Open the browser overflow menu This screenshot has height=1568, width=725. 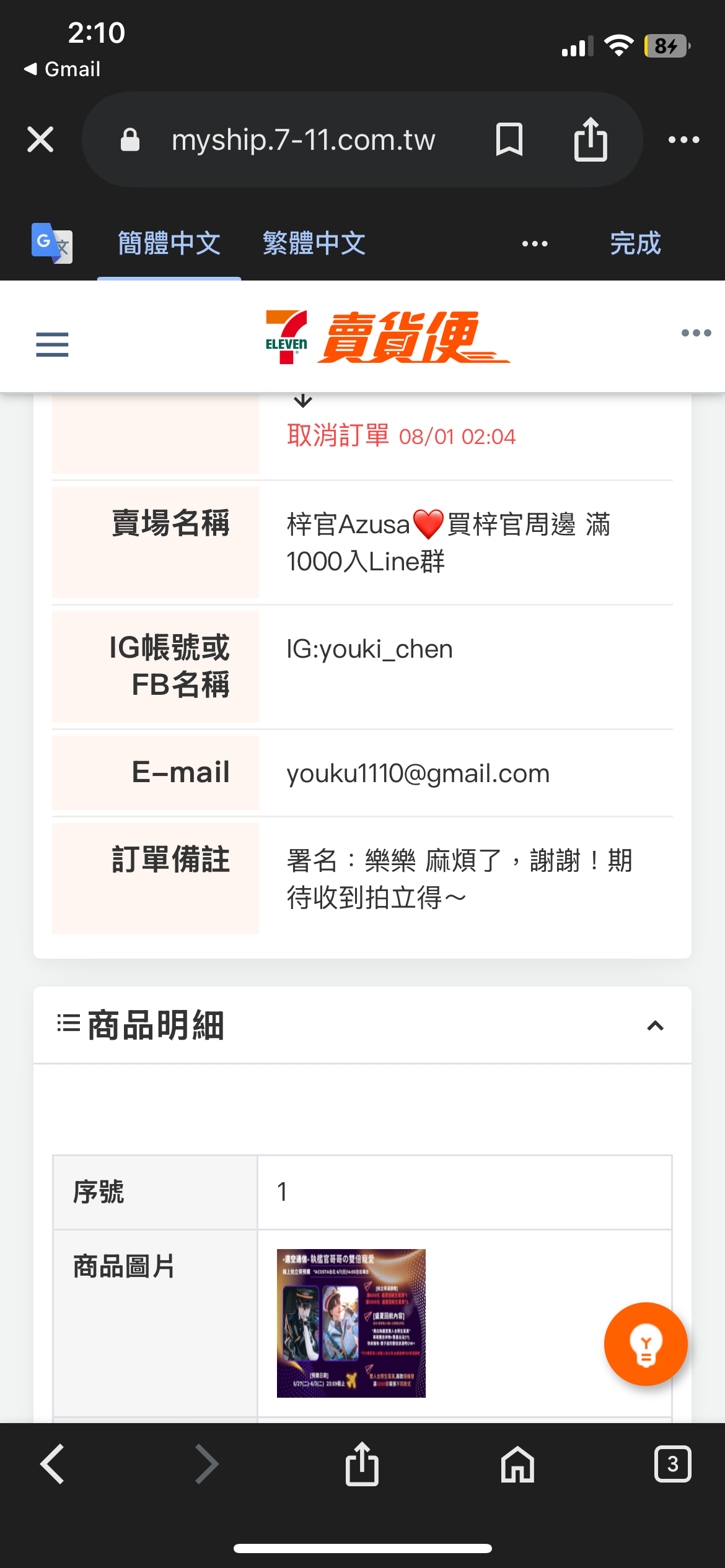[683, 140]
